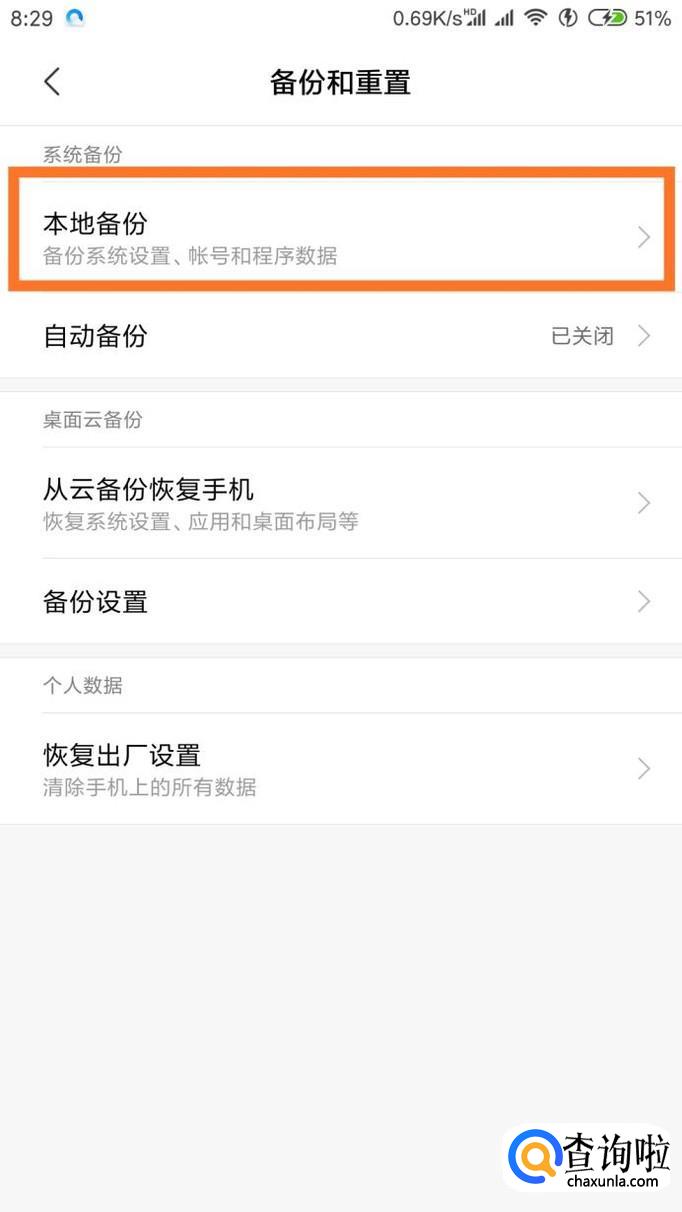
Task: Select 恢复出厂设置 factory reset
Action: 341,768
